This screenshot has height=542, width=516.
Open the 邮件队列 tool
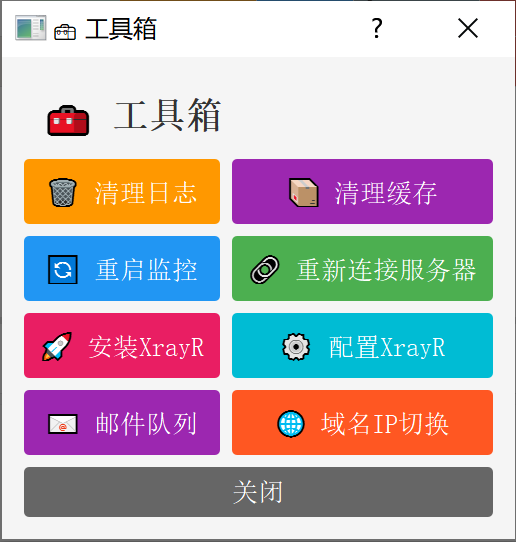click(122, 423)
